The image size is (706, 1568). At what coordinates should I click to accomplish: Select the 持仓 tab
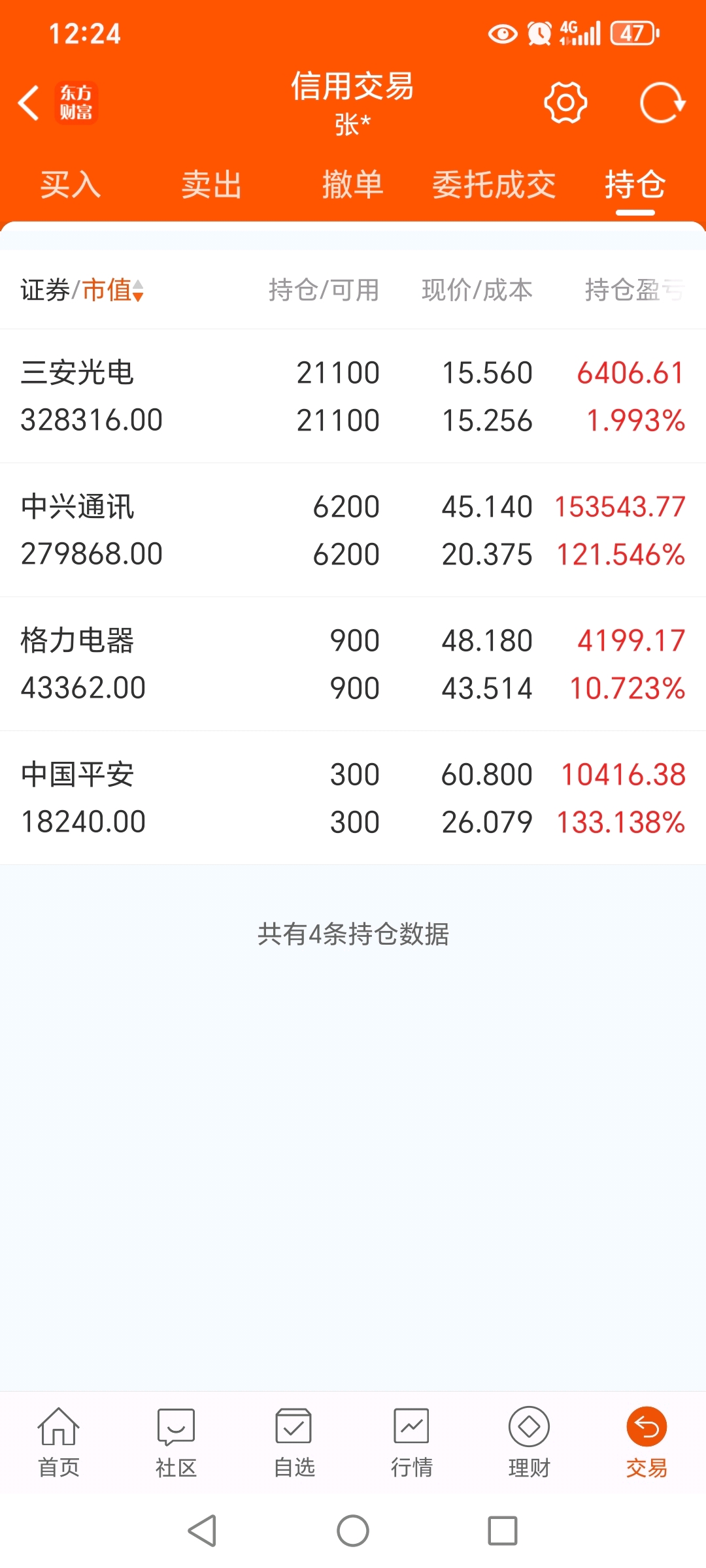pyautogui.click(x=635, y=184)
